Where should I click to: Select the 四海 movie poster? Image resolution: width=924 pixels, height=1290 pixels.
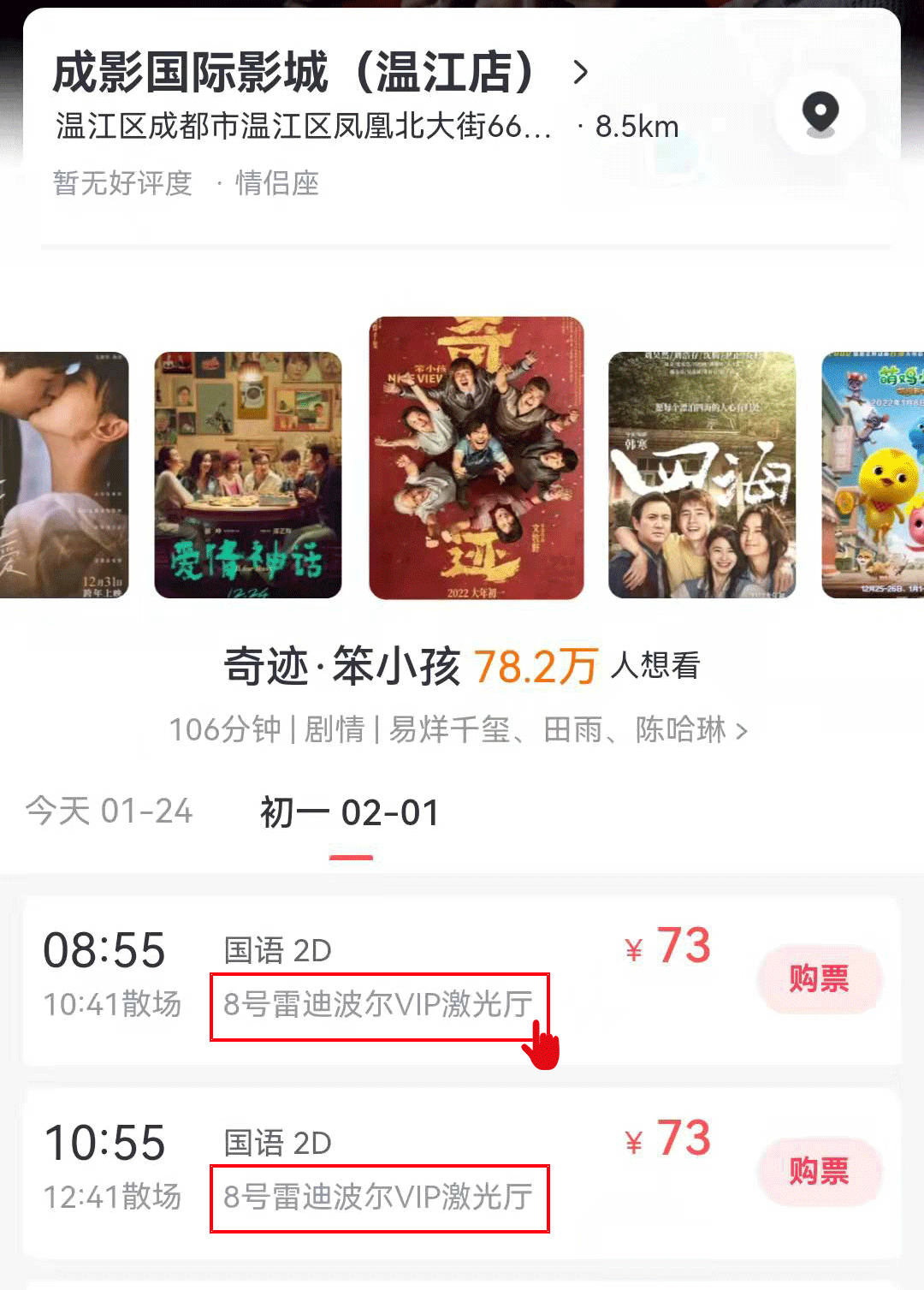pos(702,475)
